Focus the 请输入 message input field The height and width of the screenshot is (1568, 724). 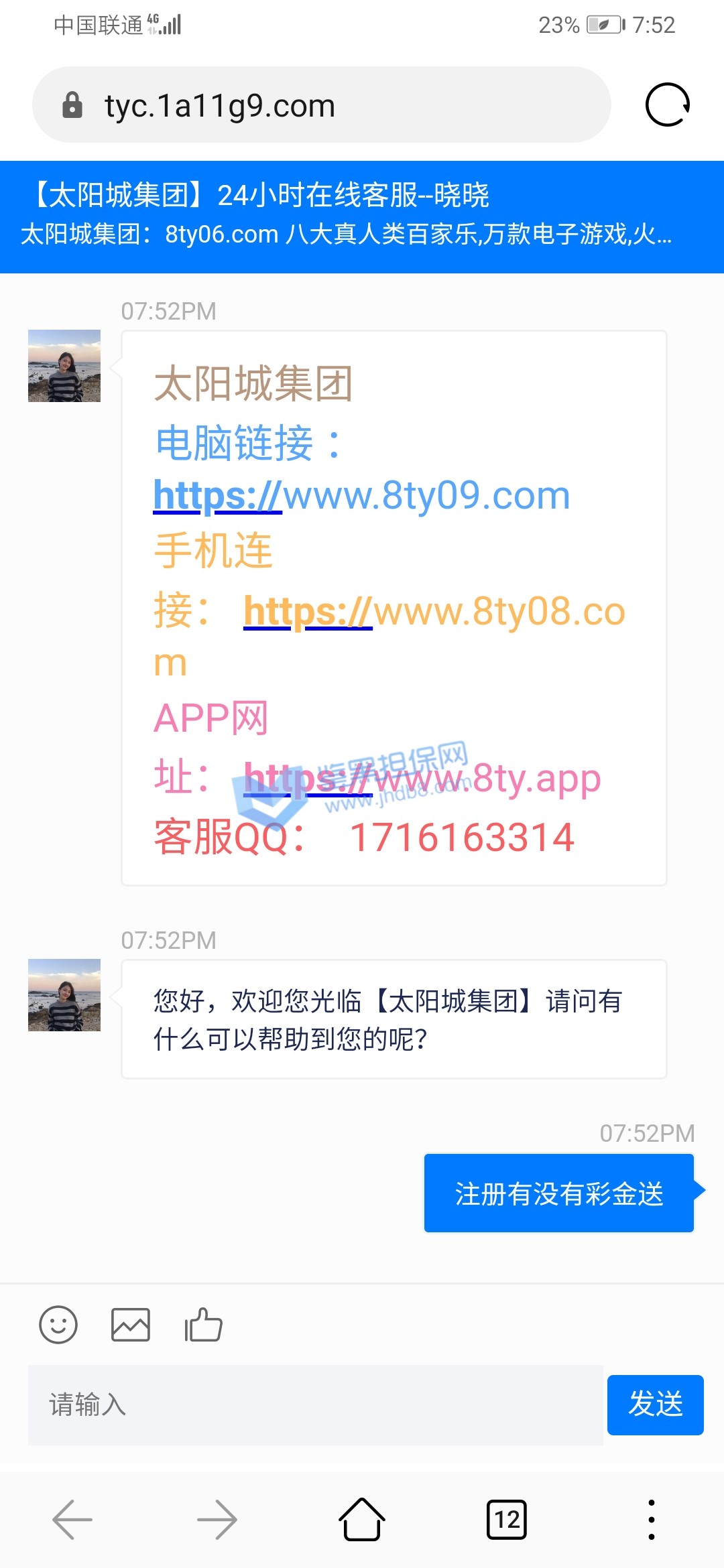[x=315, y=1404]
